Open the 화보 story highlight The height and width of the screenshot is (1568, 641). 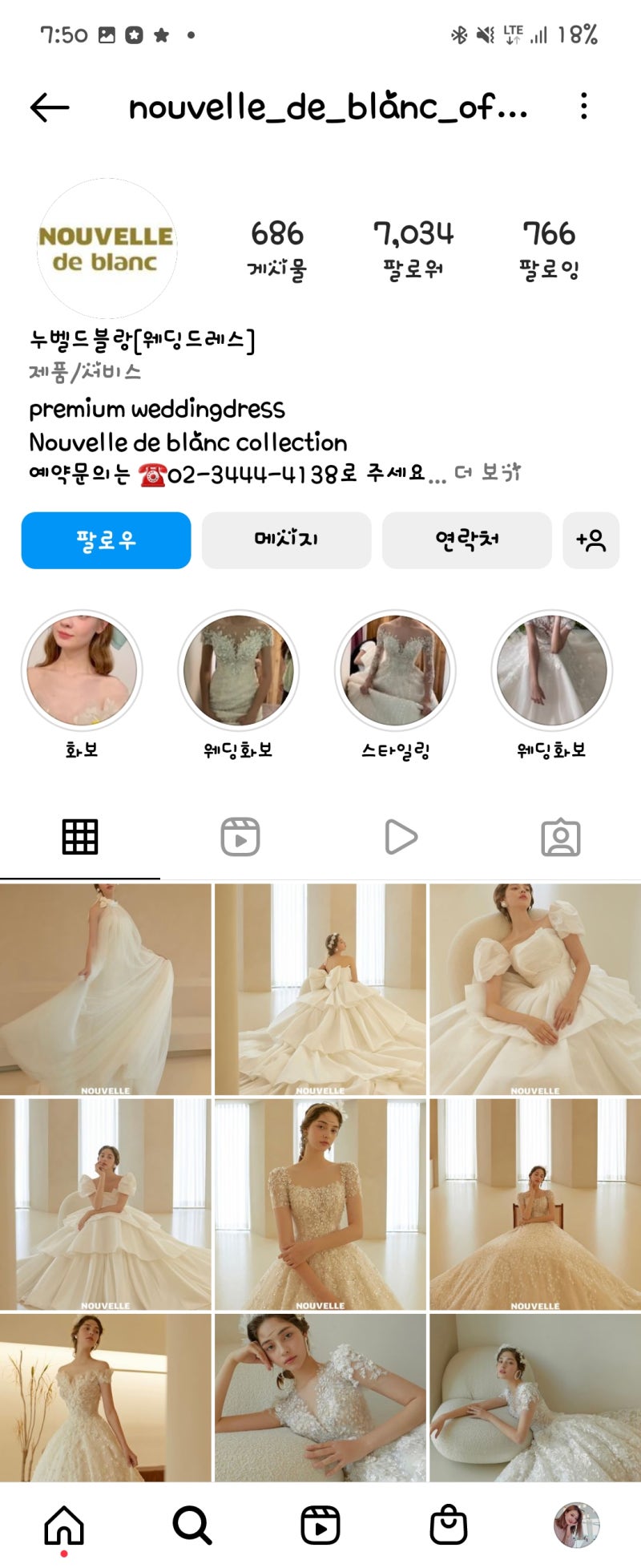coord(82,670)
